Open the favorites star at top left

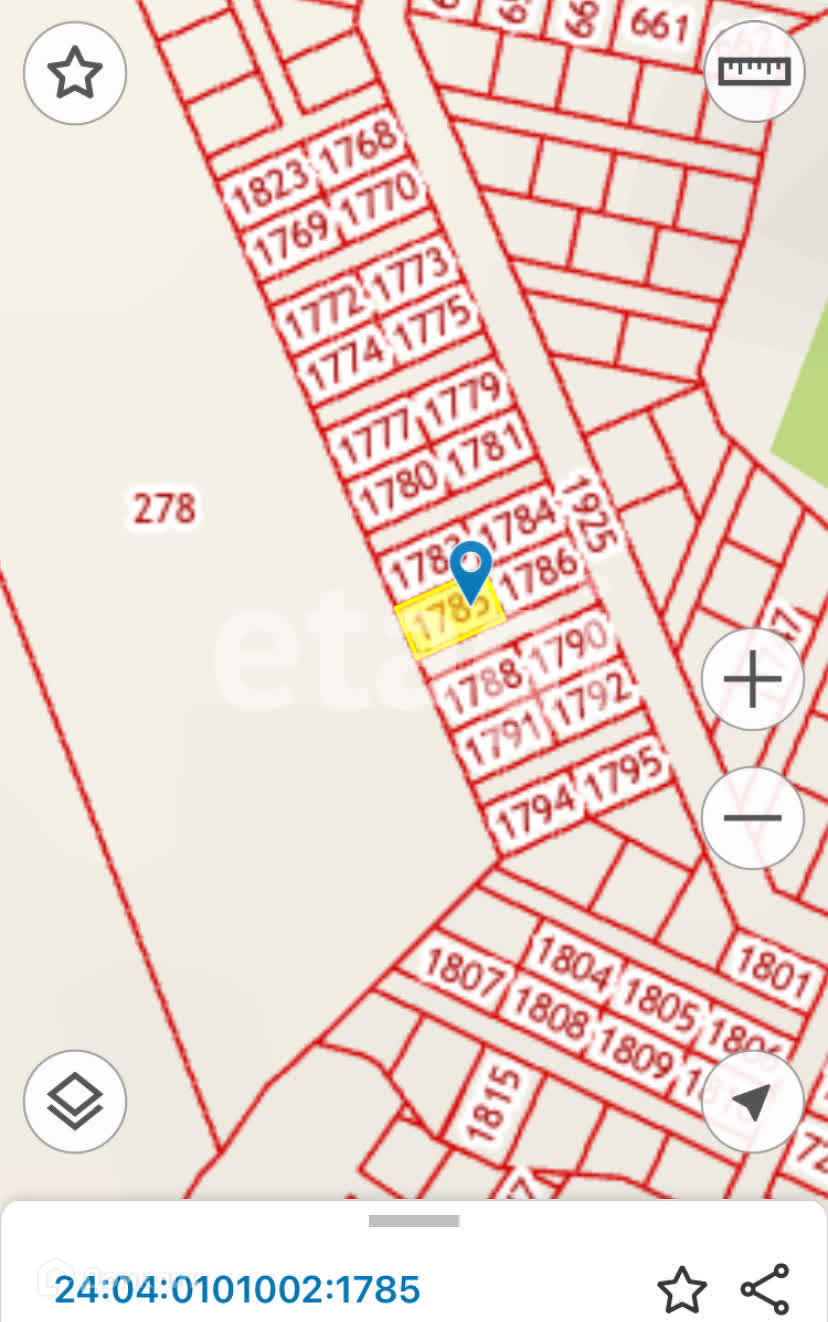point(75,73)
